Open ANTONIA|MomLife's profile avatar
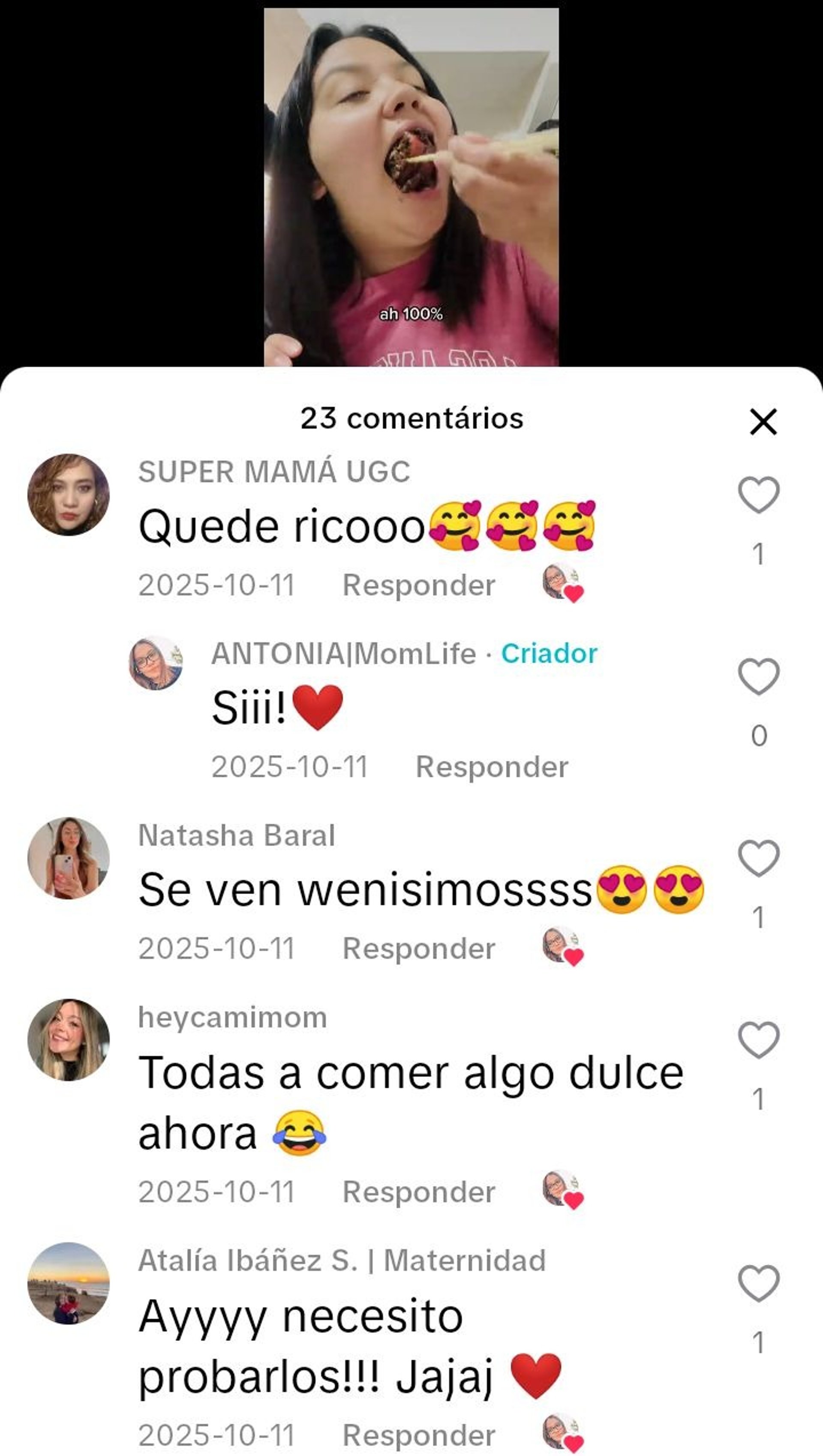Viewport: 823px width, 1456px height. pyautogui.click(x=156, y=663)
